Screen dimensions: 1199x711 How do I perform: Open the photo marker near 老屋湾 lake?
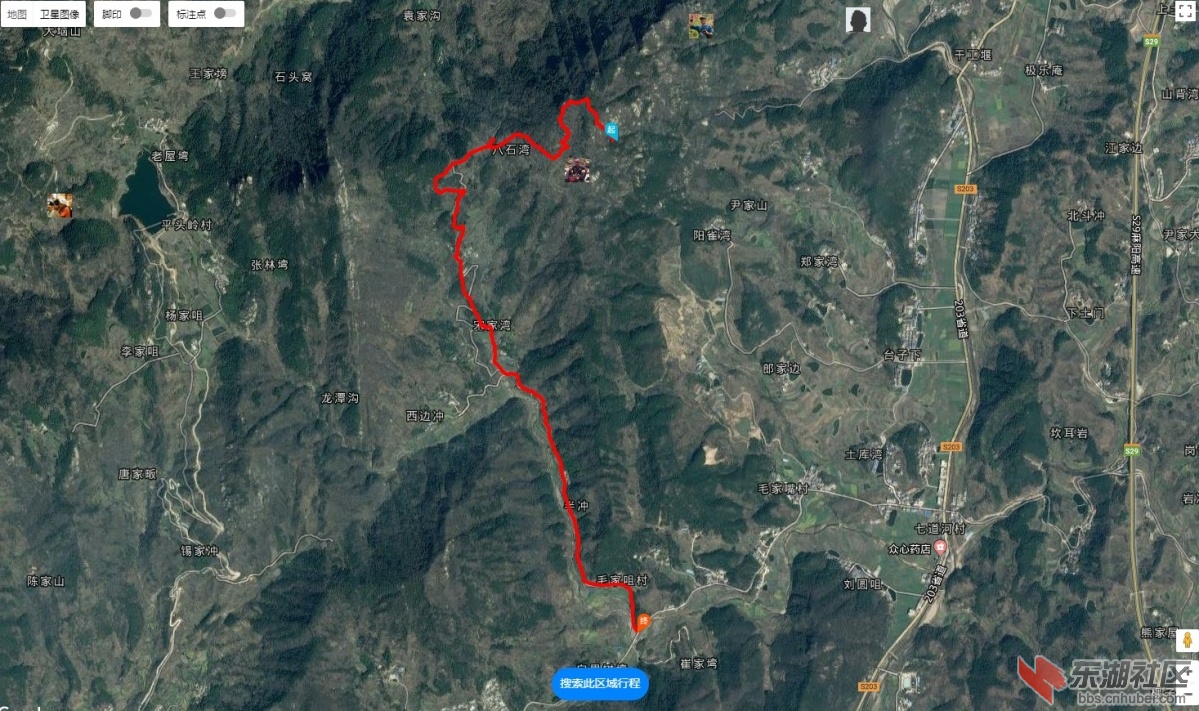click(x=59, y=205)
